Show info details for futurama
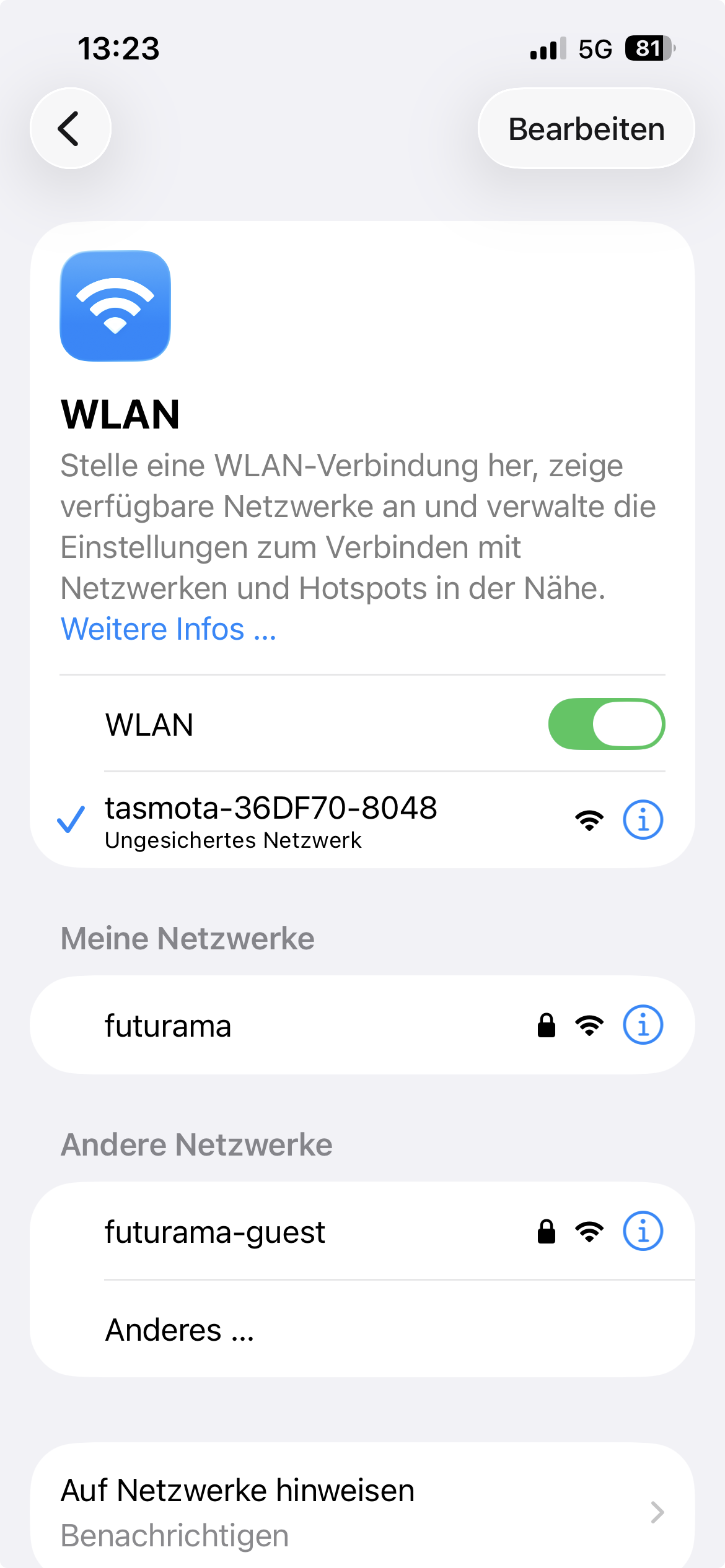This screenshot has height=1568, width=725. click(643, 1025)
